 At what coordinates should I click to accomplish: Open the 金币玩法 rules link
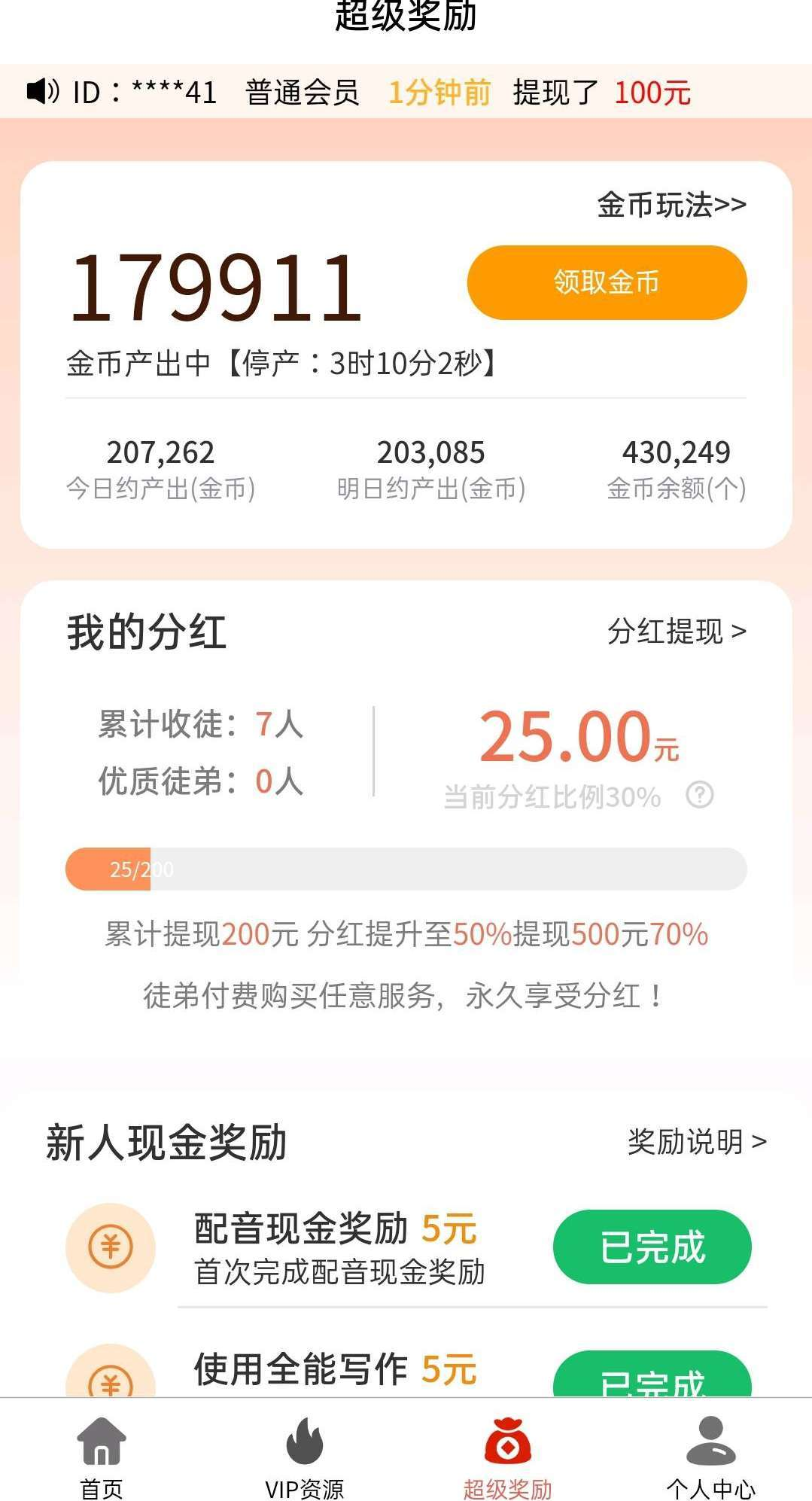(x=671, y=205)
